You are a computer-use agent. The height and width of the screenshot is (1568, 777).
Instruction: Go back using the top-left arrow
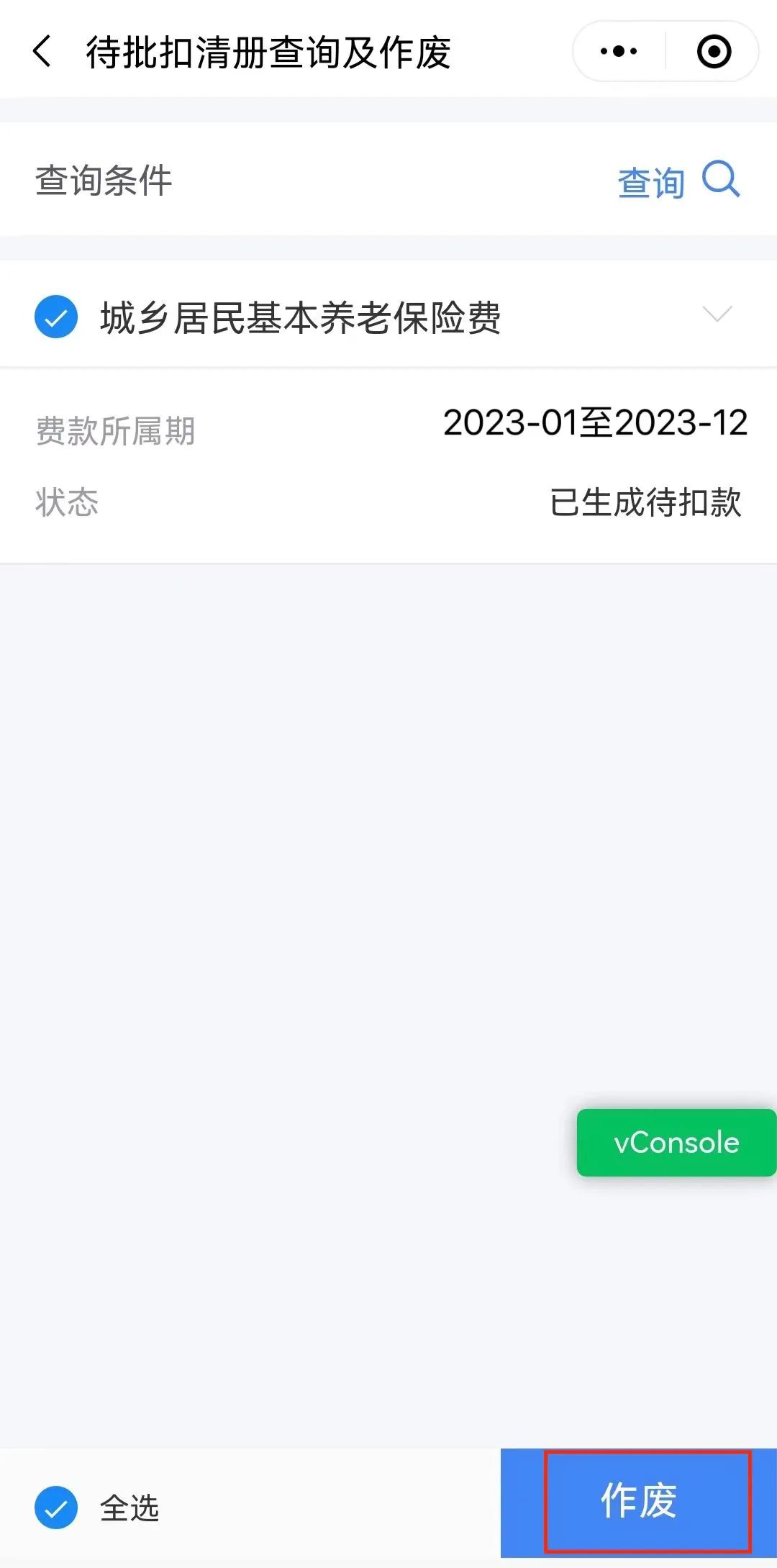[x=42, y=52]
